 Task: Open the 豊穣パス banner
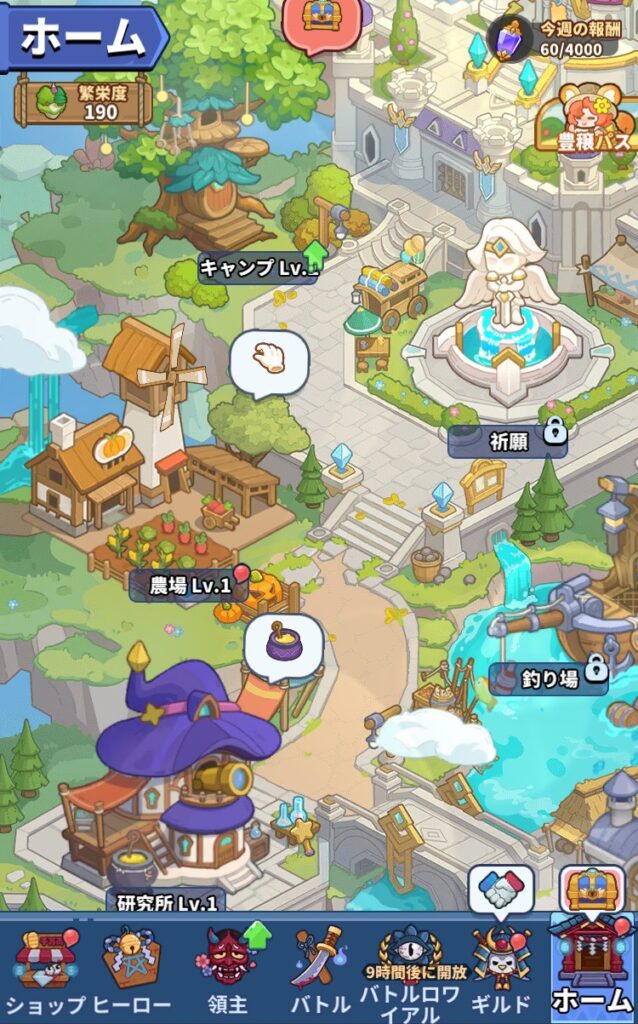(x=589, y=122)
